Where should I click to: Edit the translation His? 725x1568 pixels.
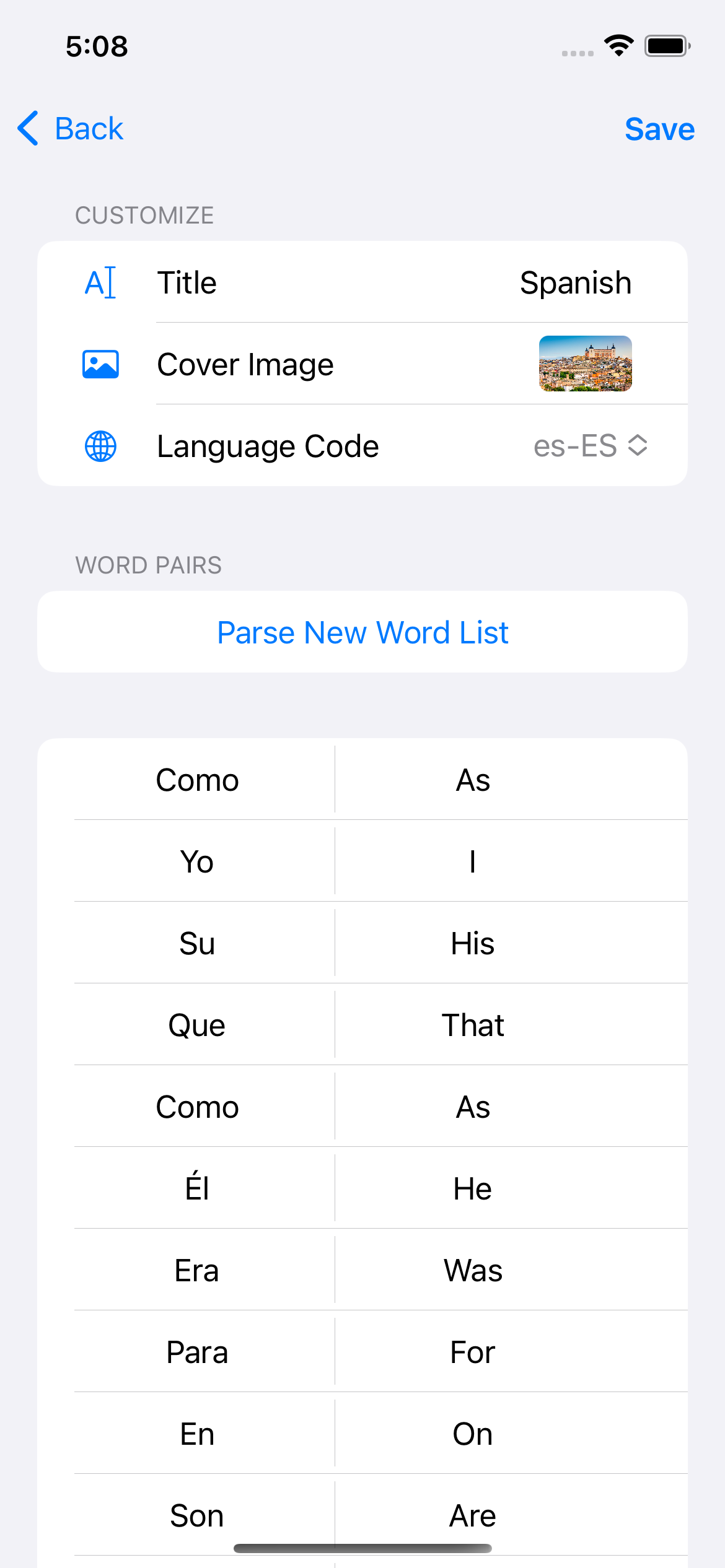point(472,943)
